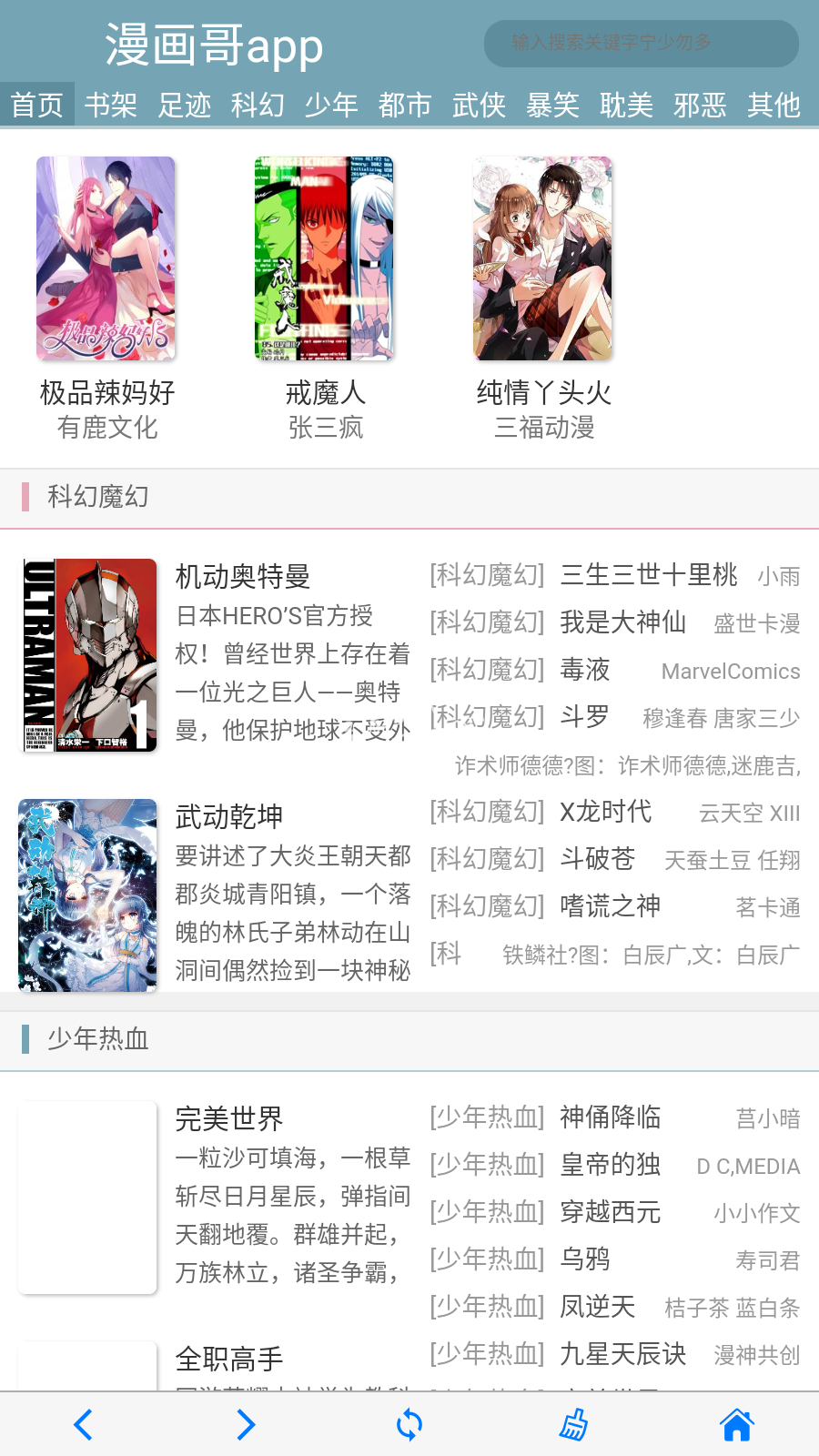Image resolution: width=819 pixels, height=1456 pixels.
Task: Switch to the 书架 tab
Action: (111, 105)
